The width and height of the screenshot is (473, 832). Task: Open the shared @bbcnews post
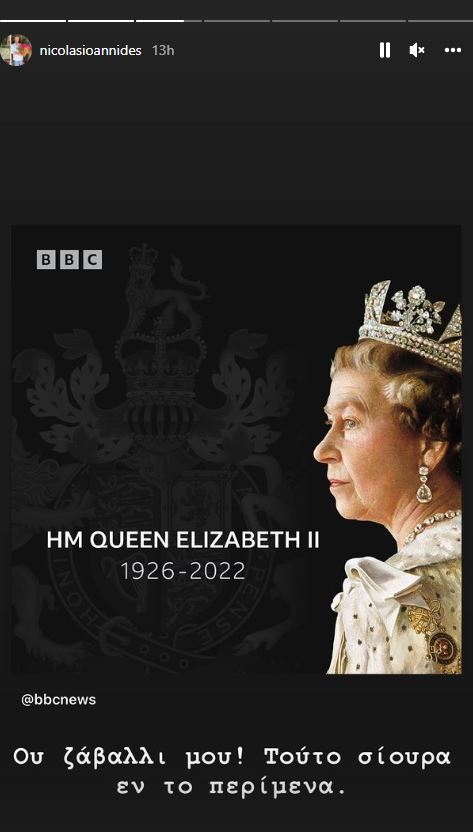(x=236, y=449)
